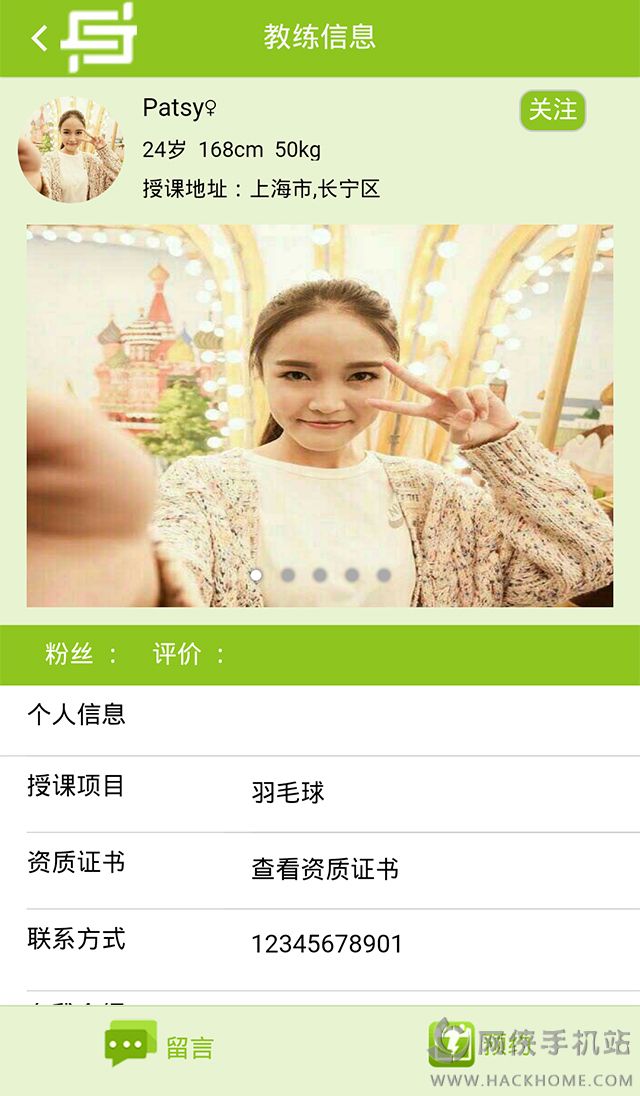Viewport: 640px width, 1096px height.
Task: Follow the coach with 关注 button
Action: click(552, 110)
